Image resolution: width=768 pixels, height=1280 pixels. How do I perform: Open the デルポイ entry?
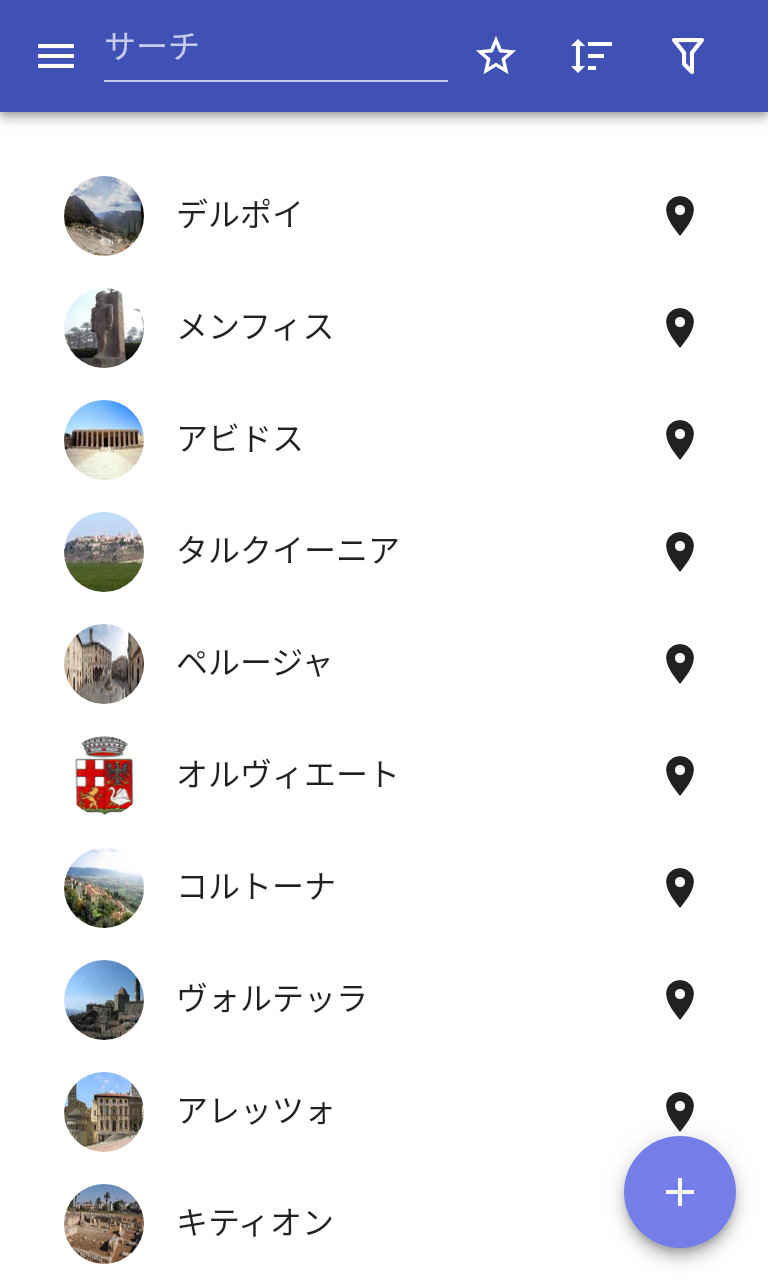pos(240,215)
